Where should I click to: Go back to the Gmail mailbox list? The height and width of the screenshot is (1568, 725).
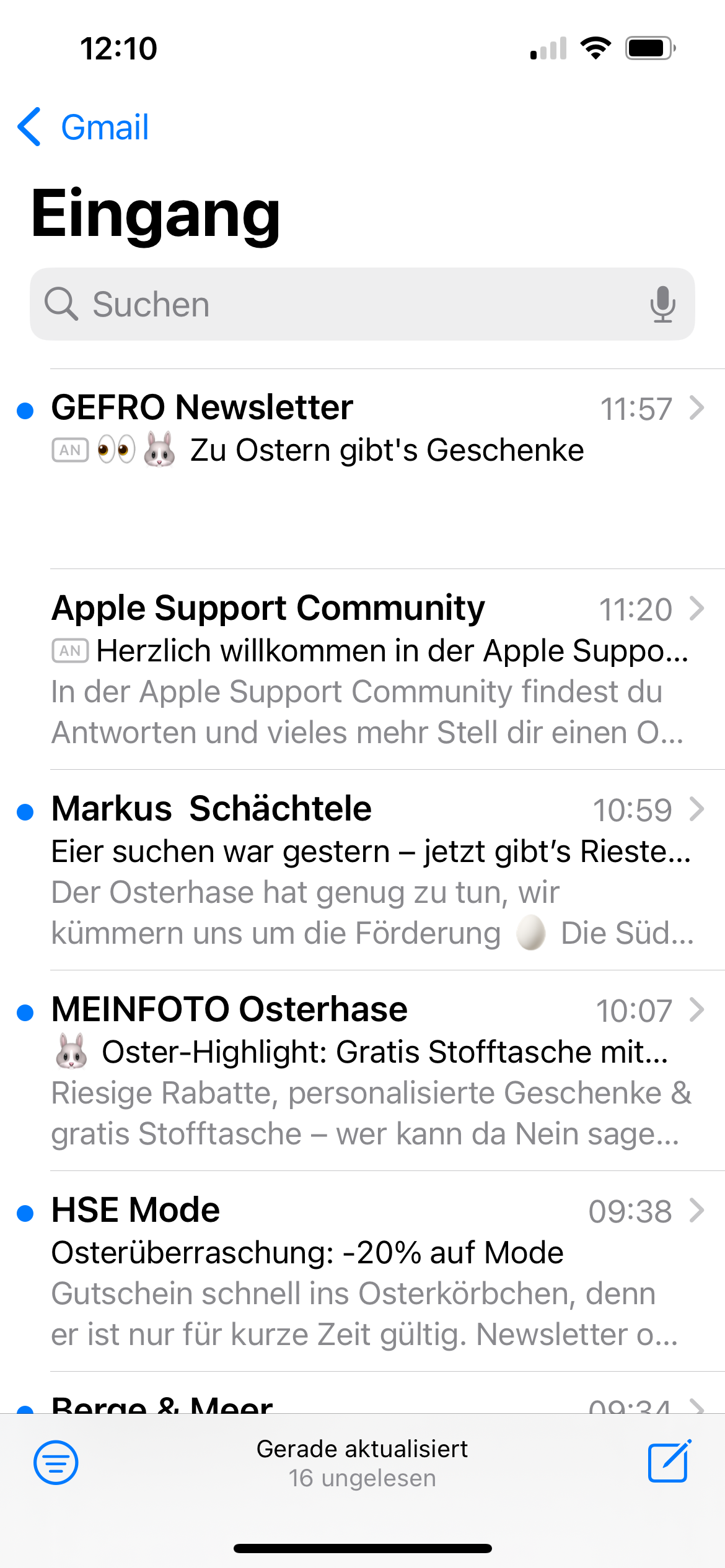[83, 127]
